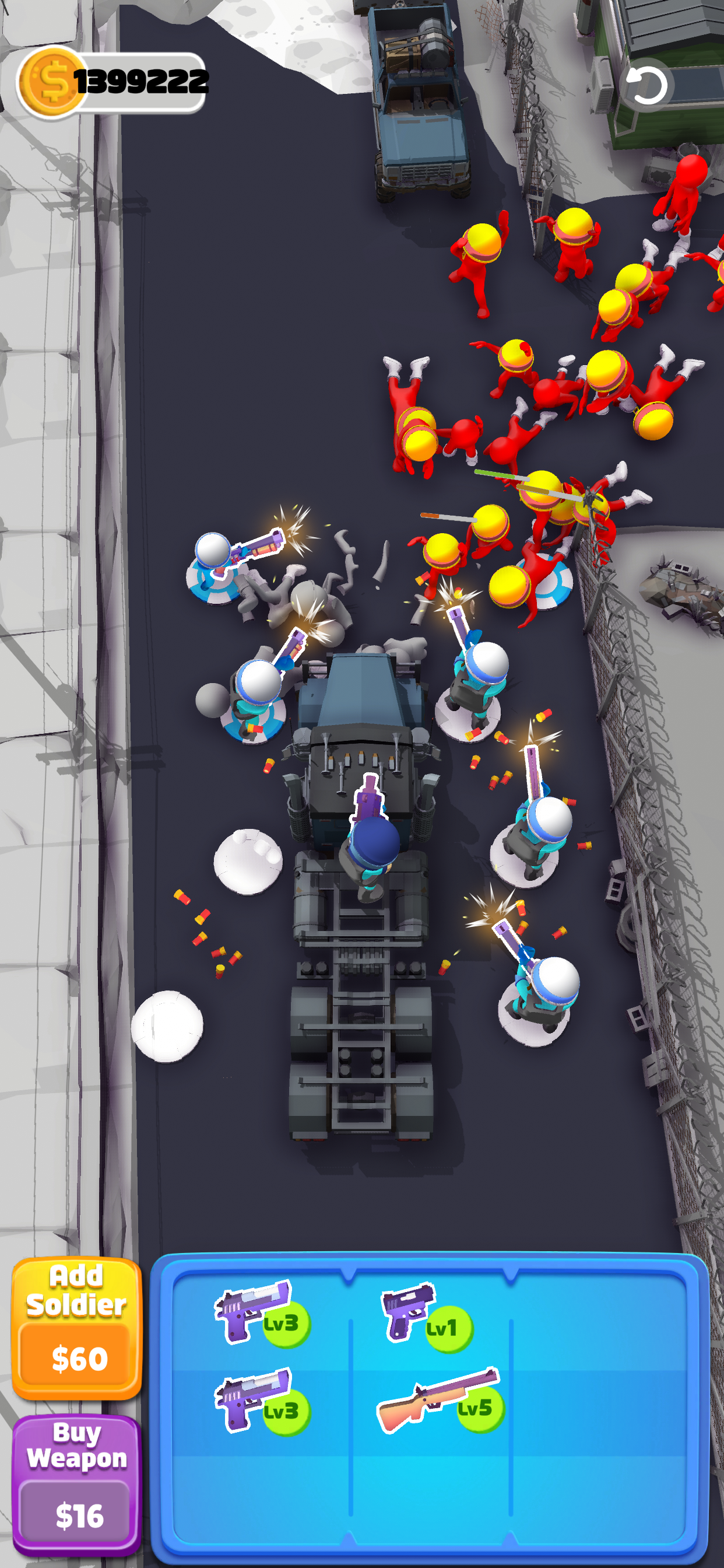The width and height of the screenshot is (724, 1568).
Task: Buy a weapon for $16
Action: coord(77,1483)
